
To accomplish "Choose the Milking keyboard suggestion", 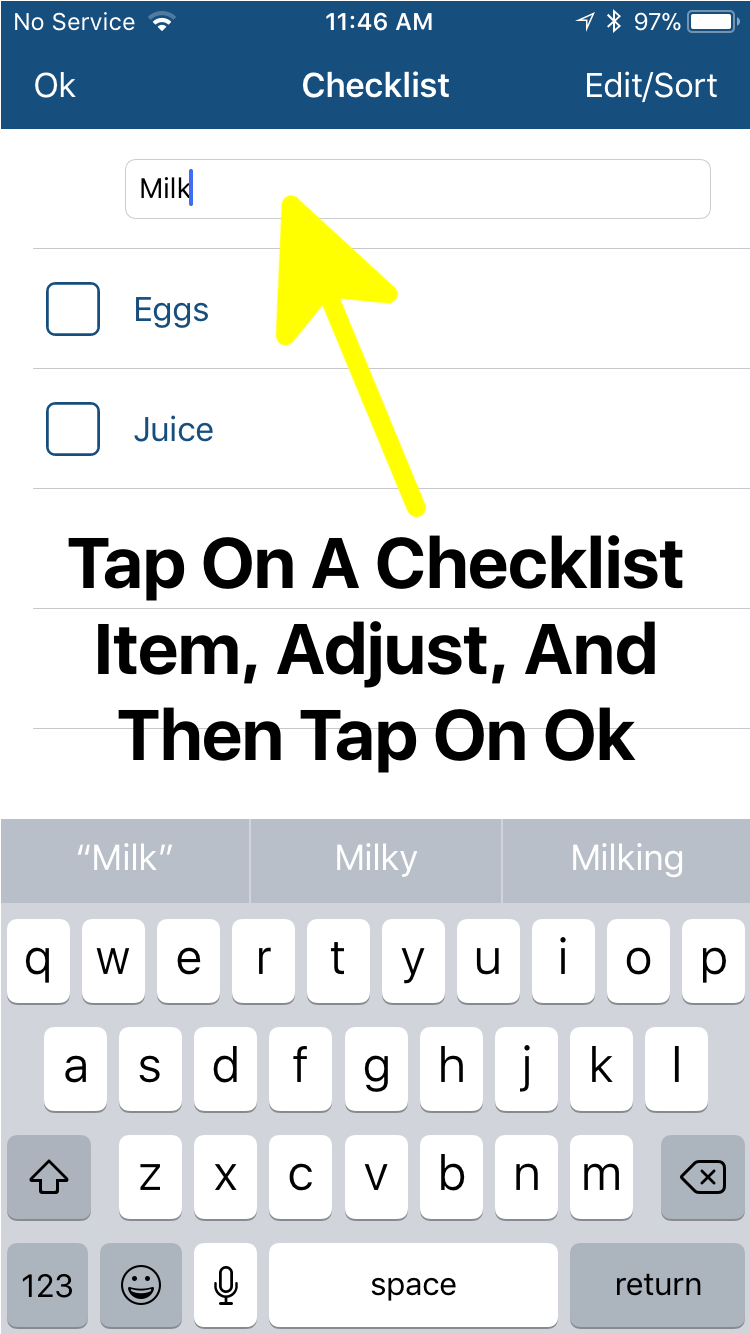I will click(627, 859).
